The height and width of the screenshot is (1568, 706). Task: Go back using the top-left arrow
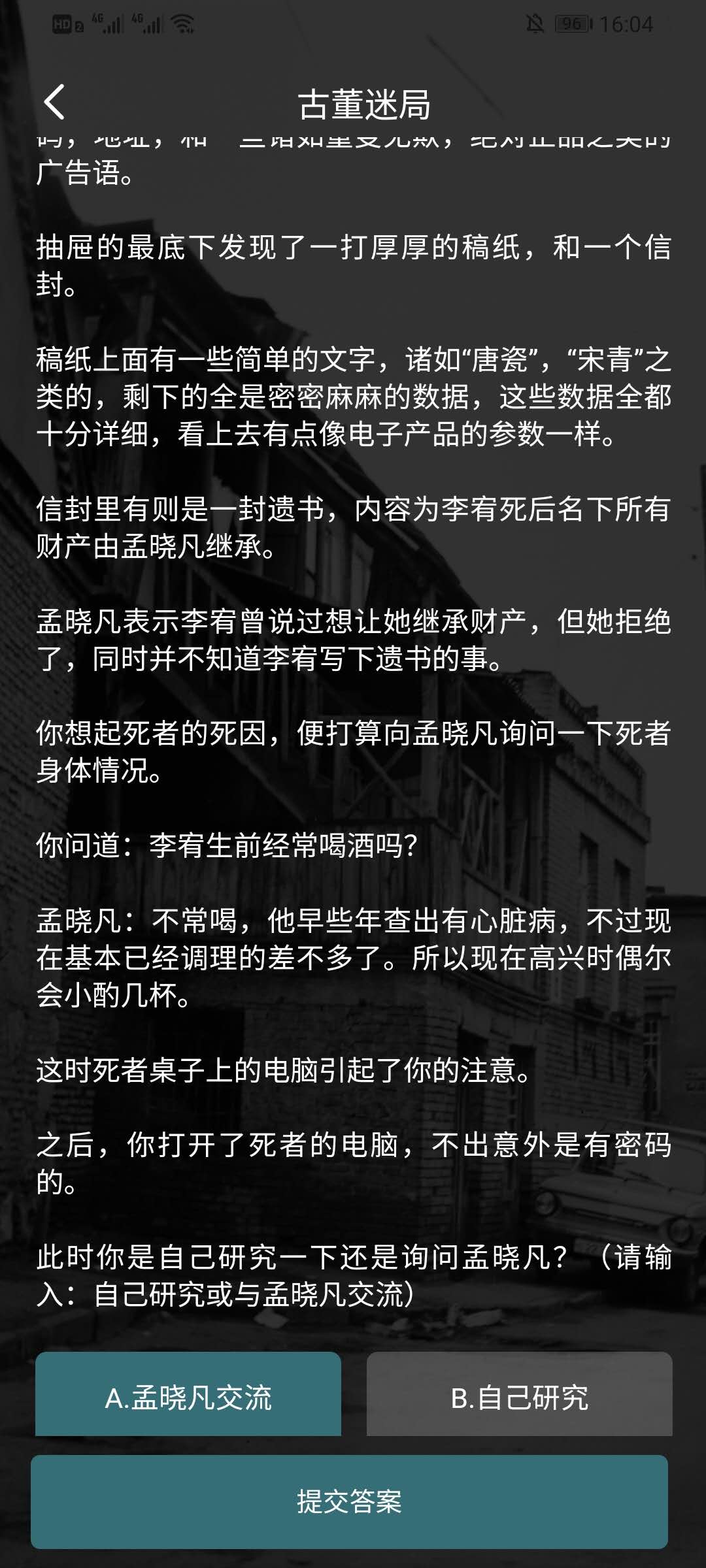coord(55,103)
